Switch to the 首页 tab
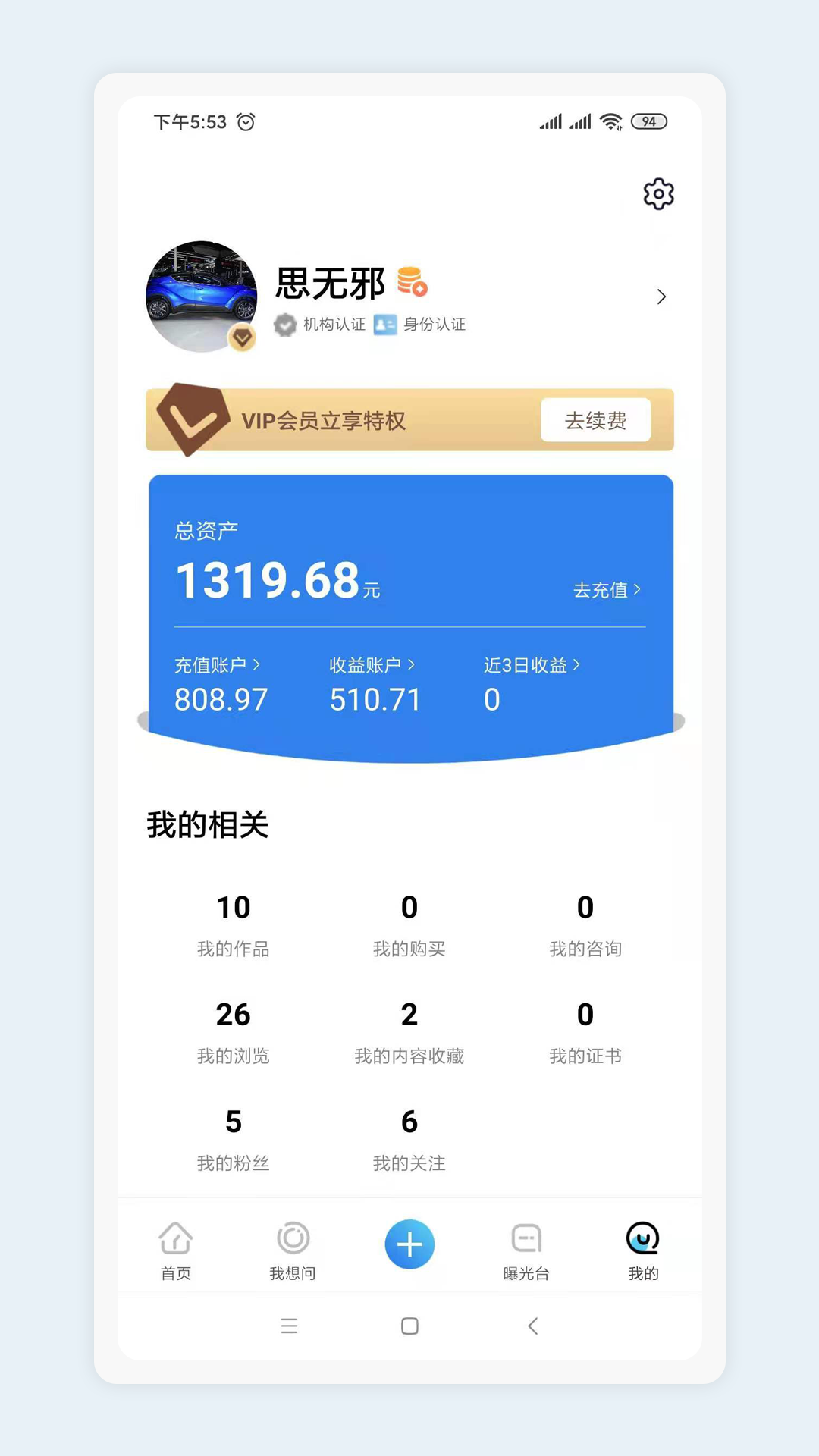 point(176,1250)
